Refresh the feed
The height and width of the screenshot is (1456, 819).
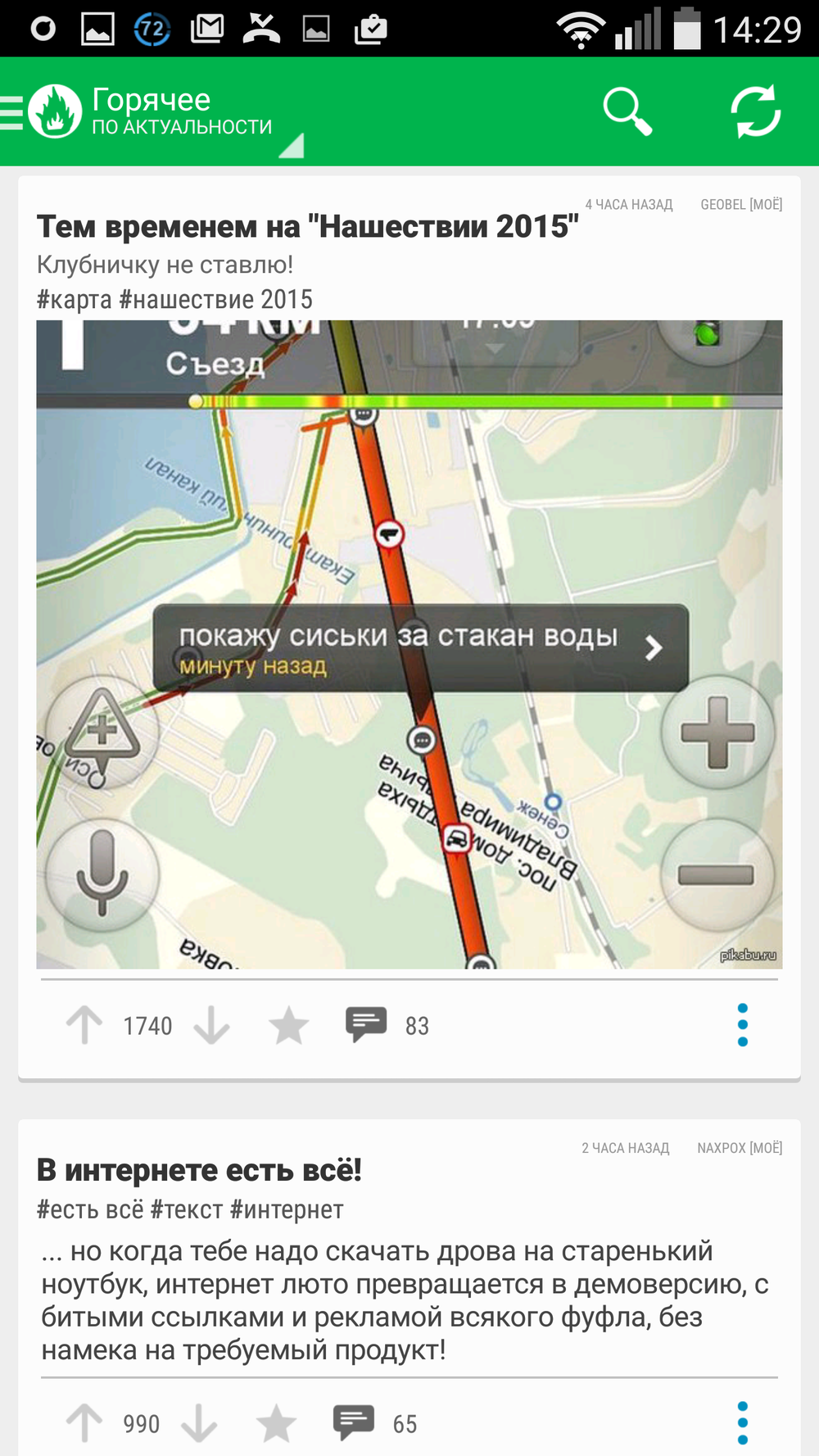[755, 111]
